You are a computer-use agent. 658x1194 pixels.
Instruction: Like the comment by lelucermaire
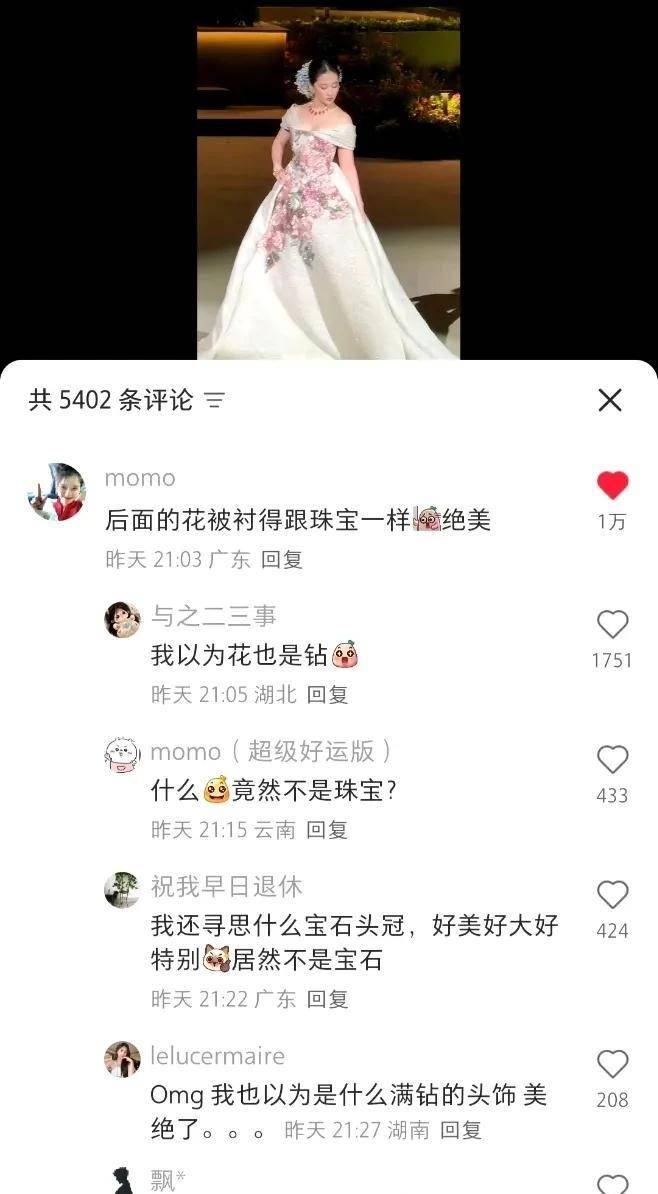click(612, 1064)
